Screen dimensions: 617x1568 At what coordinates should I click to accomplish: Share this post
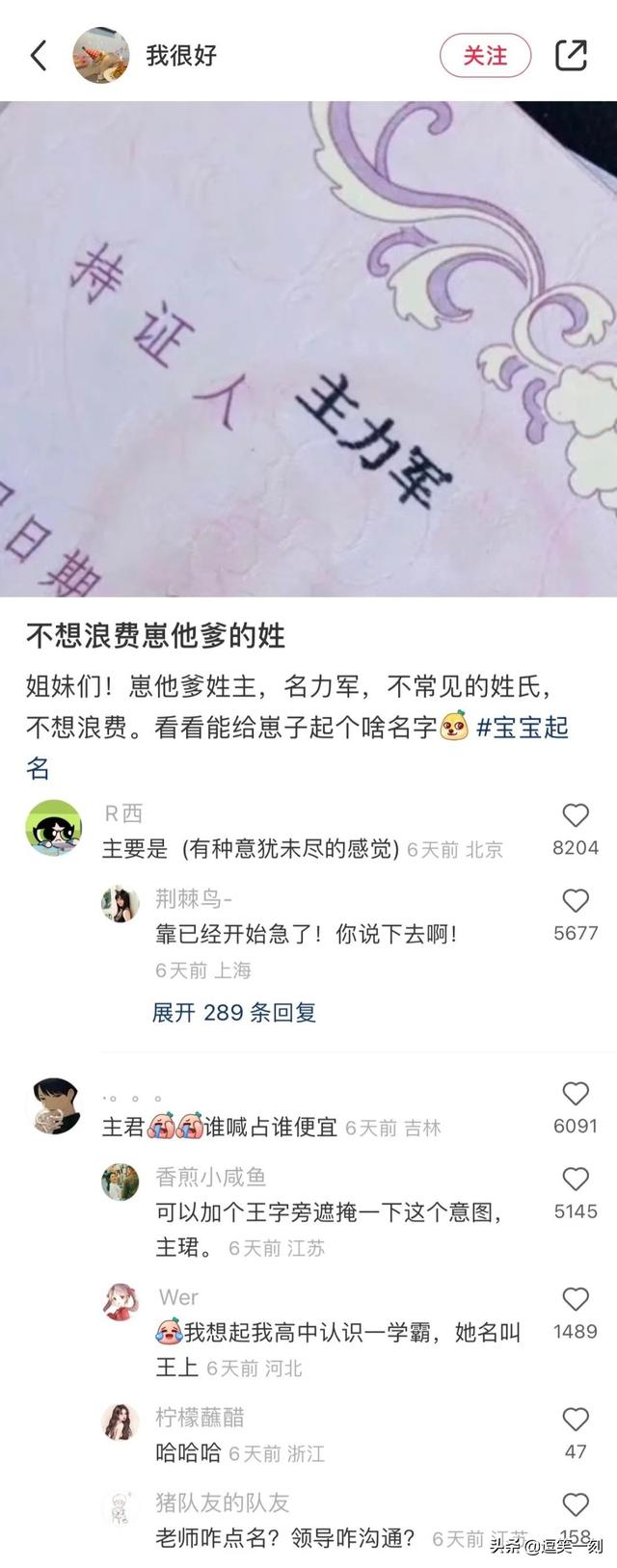(x=571, y=56)
